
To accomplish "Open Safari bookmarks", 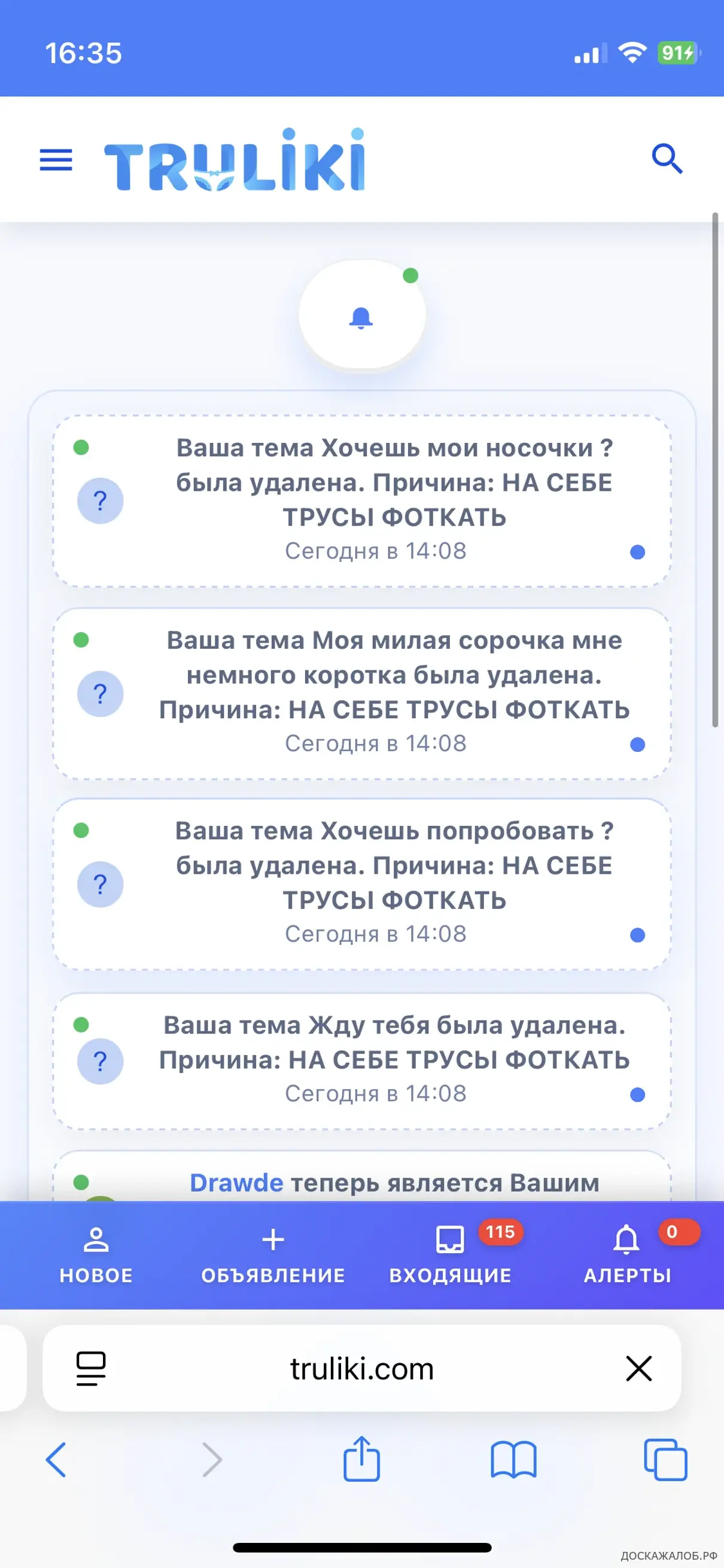I will [x=513, y=1459].
